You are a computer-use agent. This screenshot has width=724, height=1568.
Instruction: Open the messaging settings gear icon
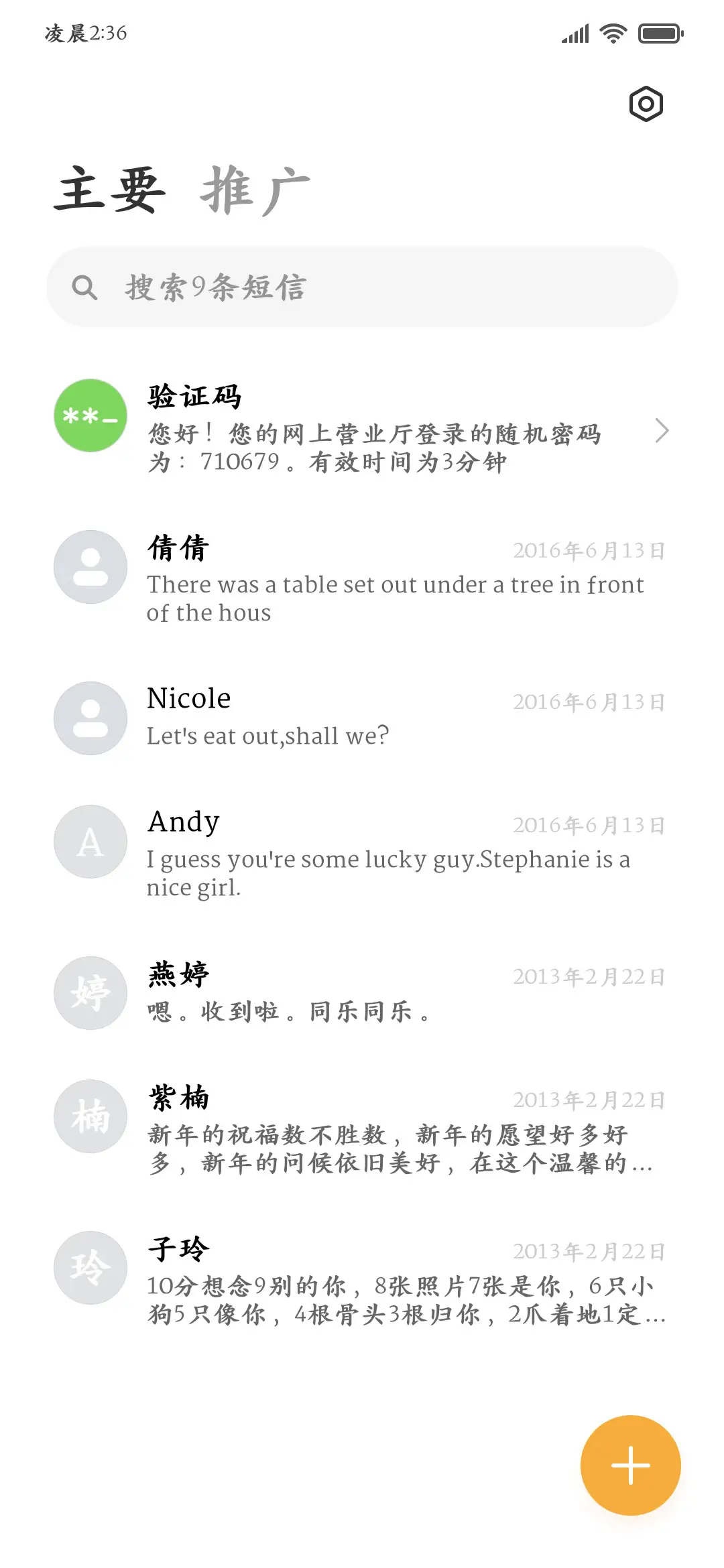click(646, 103)
